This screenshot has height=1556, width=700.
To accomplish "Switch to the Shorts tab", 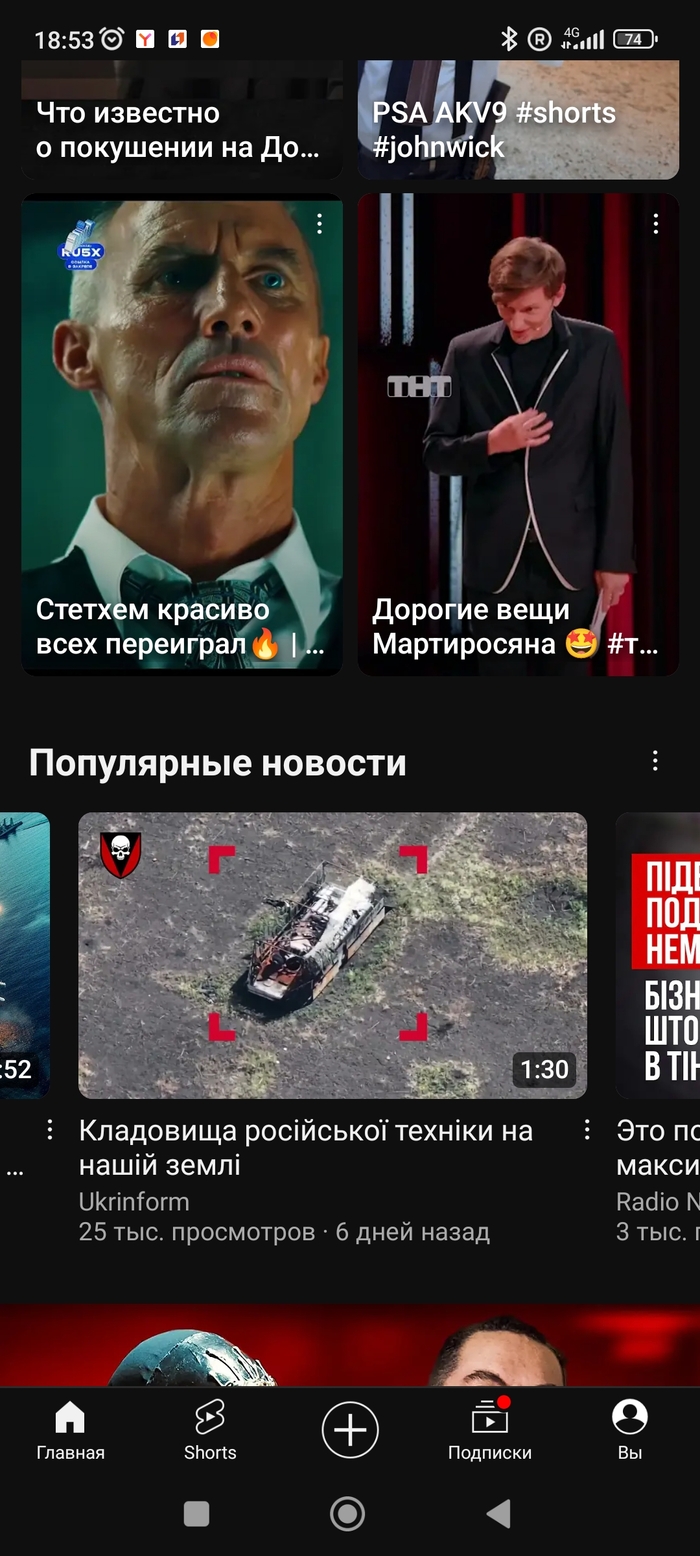I will [210, 1430].
